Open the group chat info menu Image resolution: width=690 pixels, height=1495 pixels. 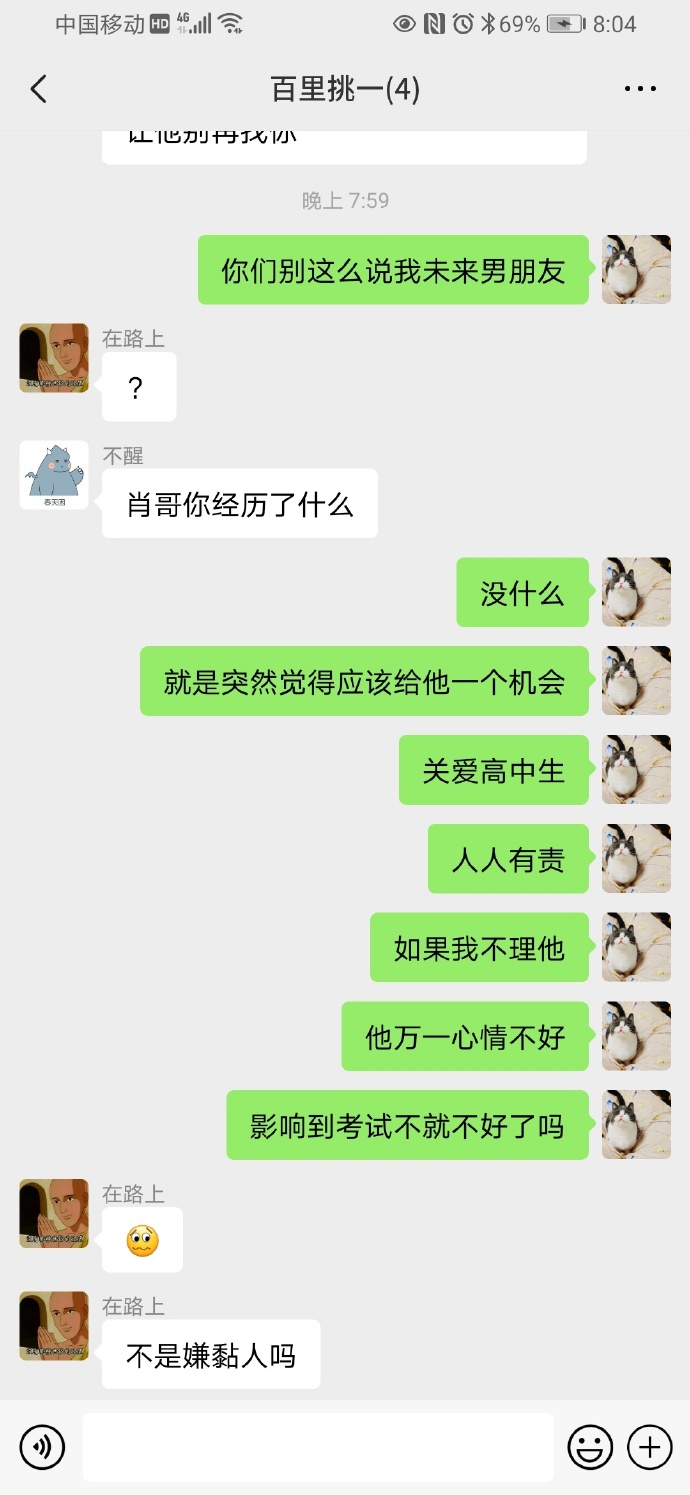[640, 89]
